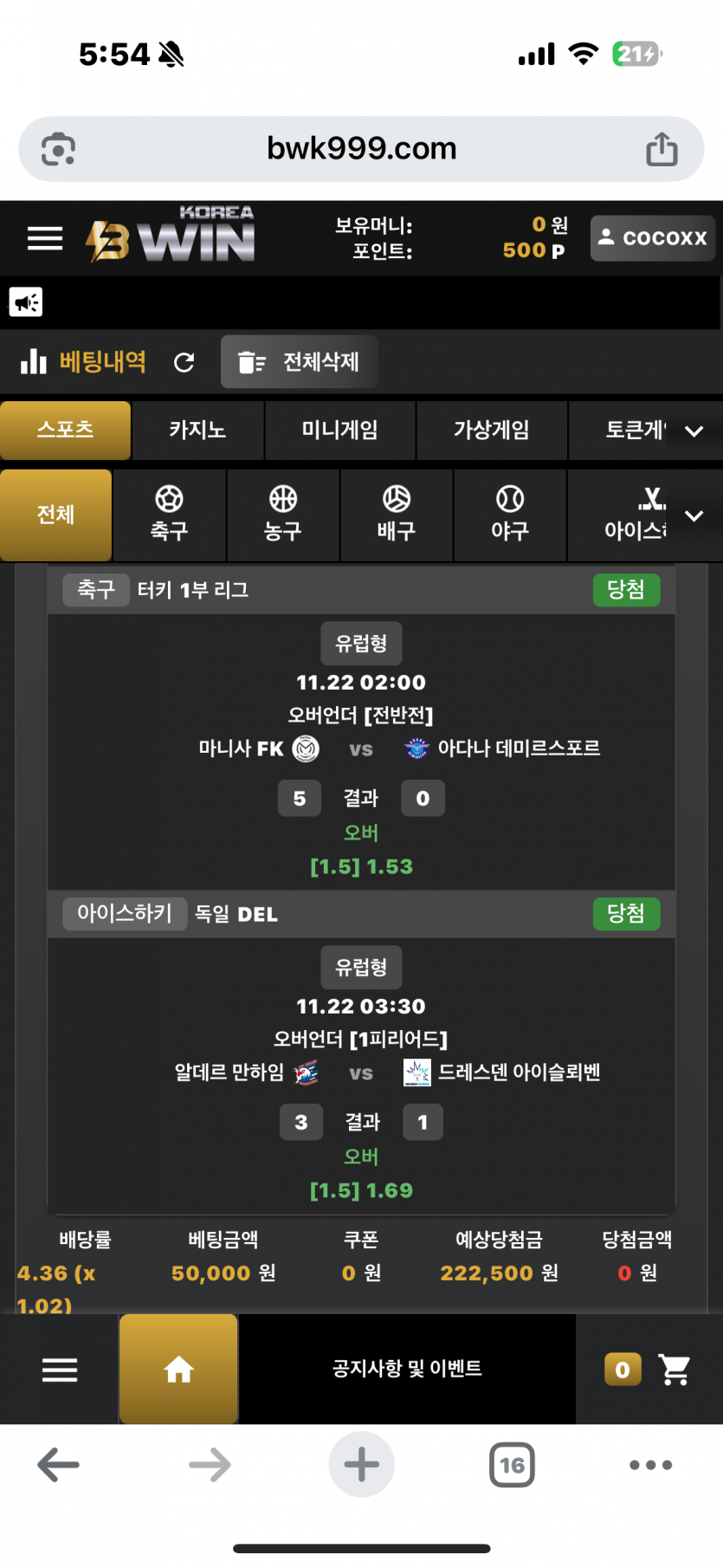
Task: Filter history by 배구
Action: [x=396, y=515]
